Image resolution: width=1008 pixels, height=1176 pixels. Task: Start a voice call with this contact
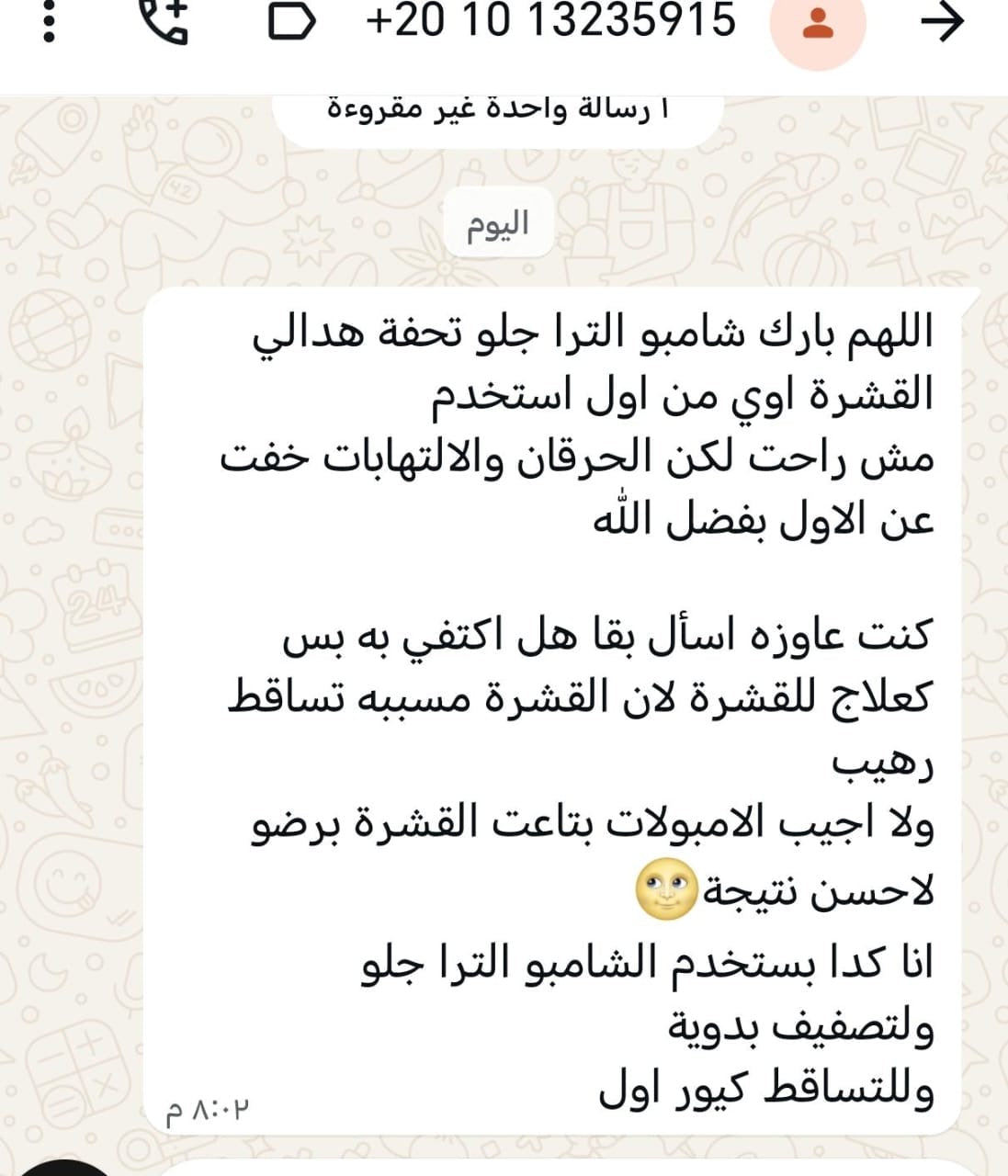[164, 20]
